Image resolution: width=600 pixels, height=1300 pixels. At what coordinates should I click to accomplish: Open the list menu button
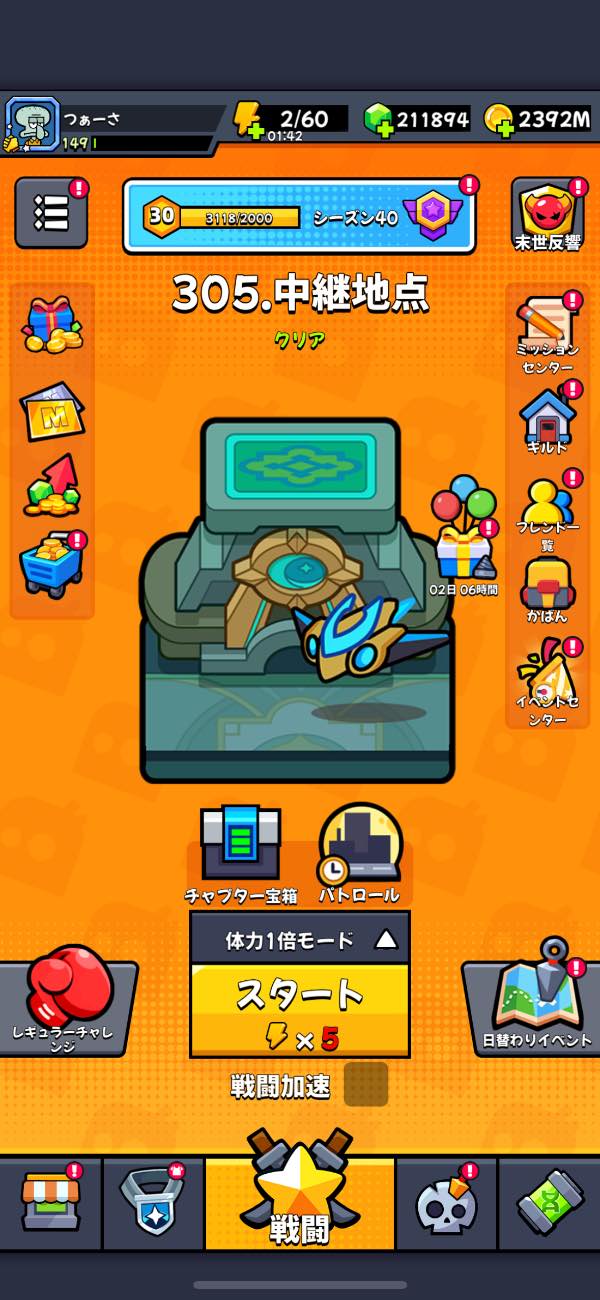click(51, 213)
